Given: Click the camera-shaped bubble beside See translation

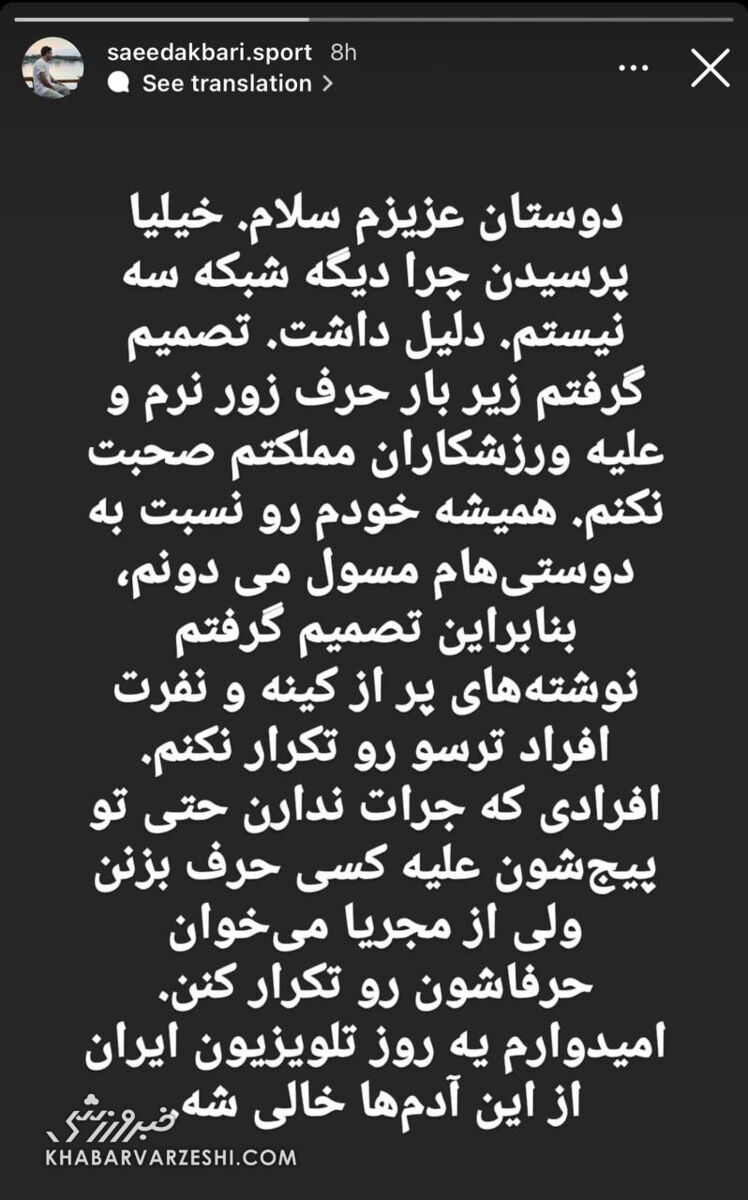Looking at the screenshot, I should [x=120, y=84].
